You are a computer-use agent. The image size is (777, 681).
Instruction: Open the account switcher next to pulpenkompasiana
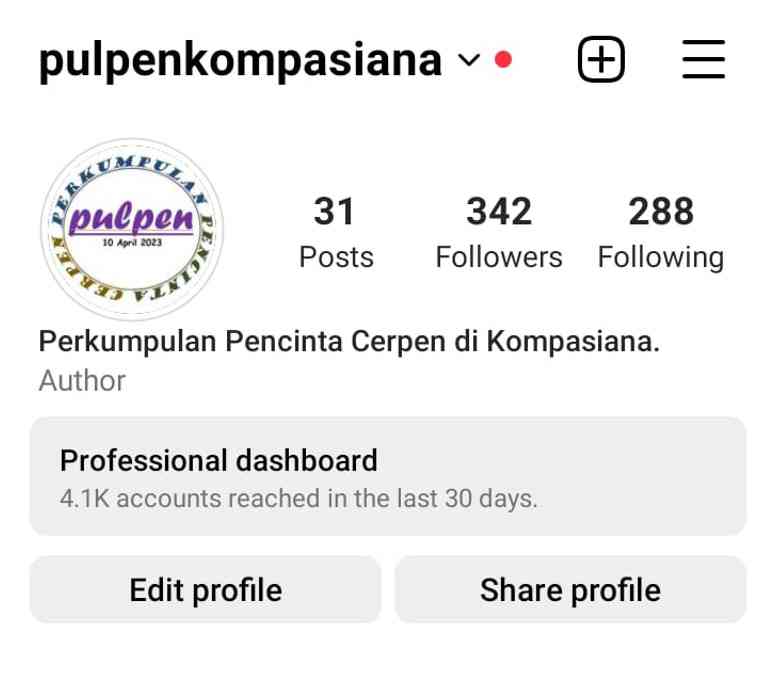468,61
